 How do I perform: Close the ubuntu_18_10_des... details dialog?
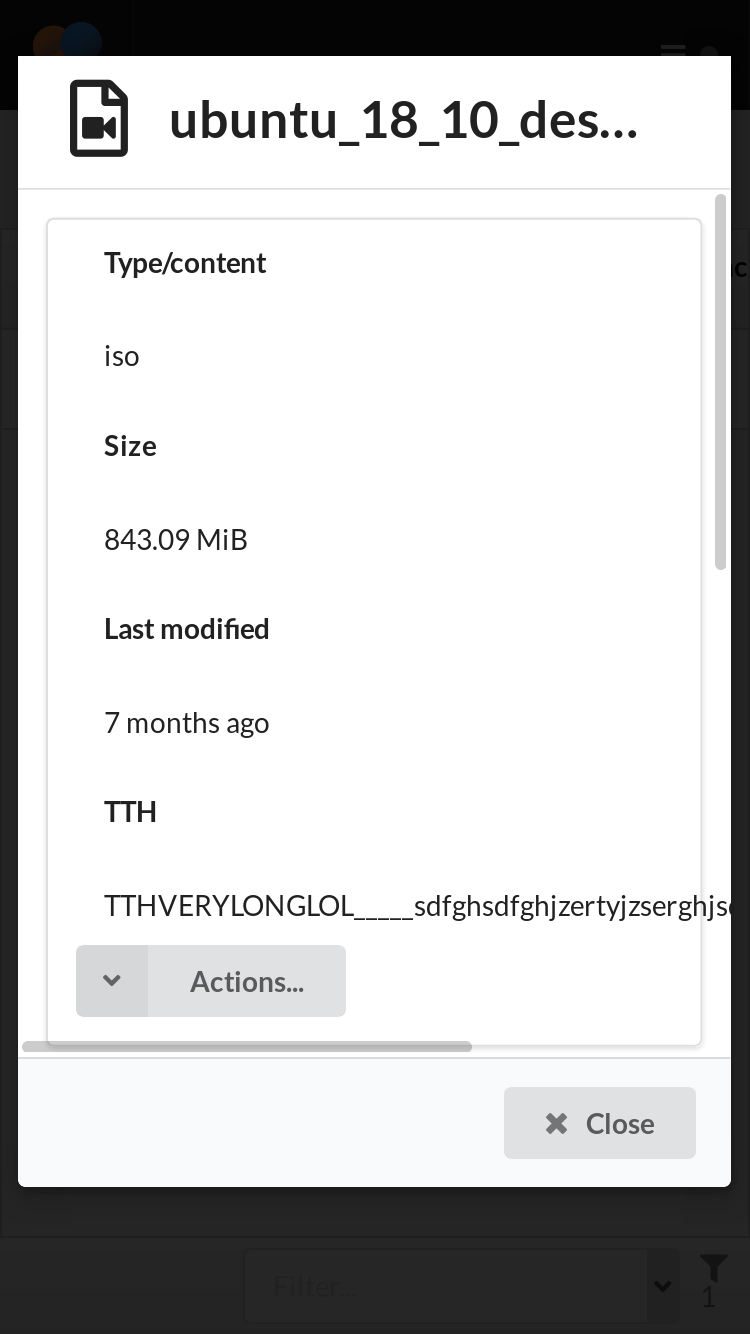pyautogui.click(x=599, y=1122)
